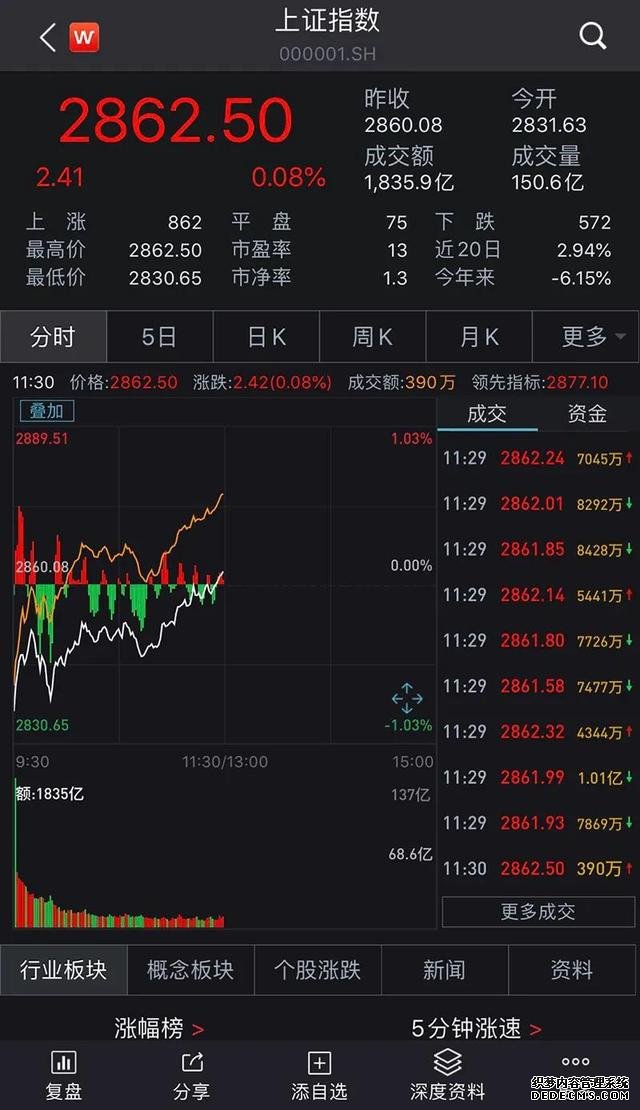Share this index via 分享
640x1110 pixels.
pos(192,1075)
